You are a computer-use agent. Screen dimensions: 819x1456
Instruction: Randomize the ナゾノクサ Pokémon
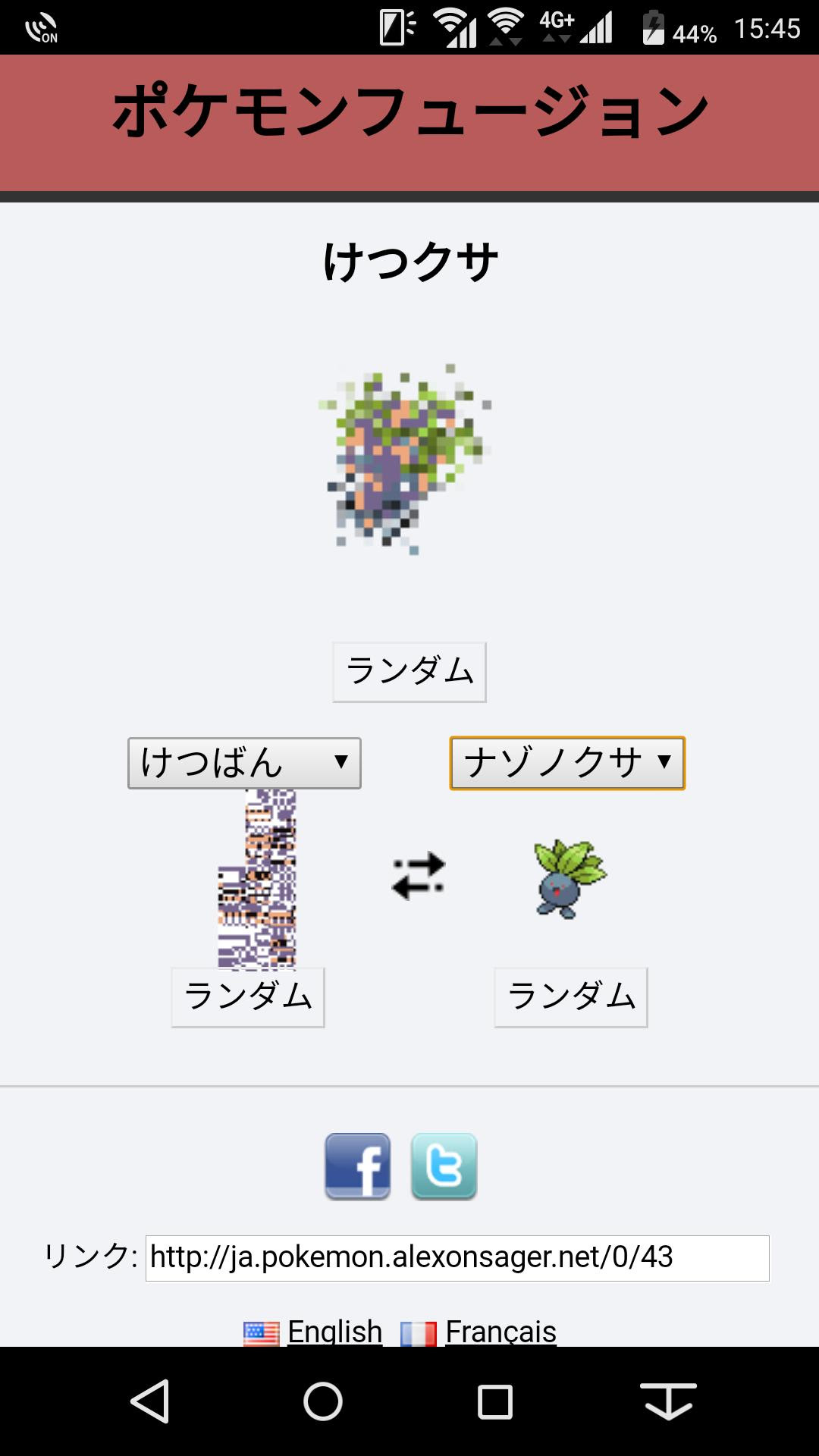(571, 997)
